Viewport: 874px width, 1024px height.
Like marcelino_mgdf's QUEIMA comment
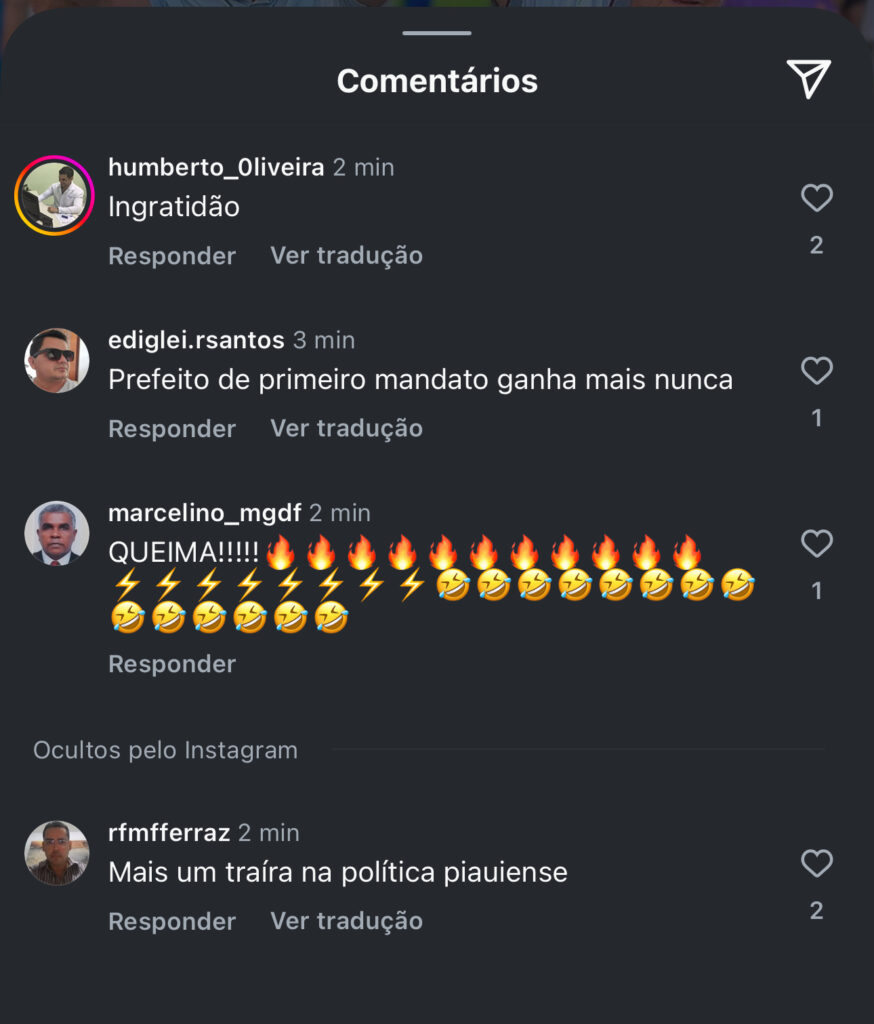(x=817, y=543)
